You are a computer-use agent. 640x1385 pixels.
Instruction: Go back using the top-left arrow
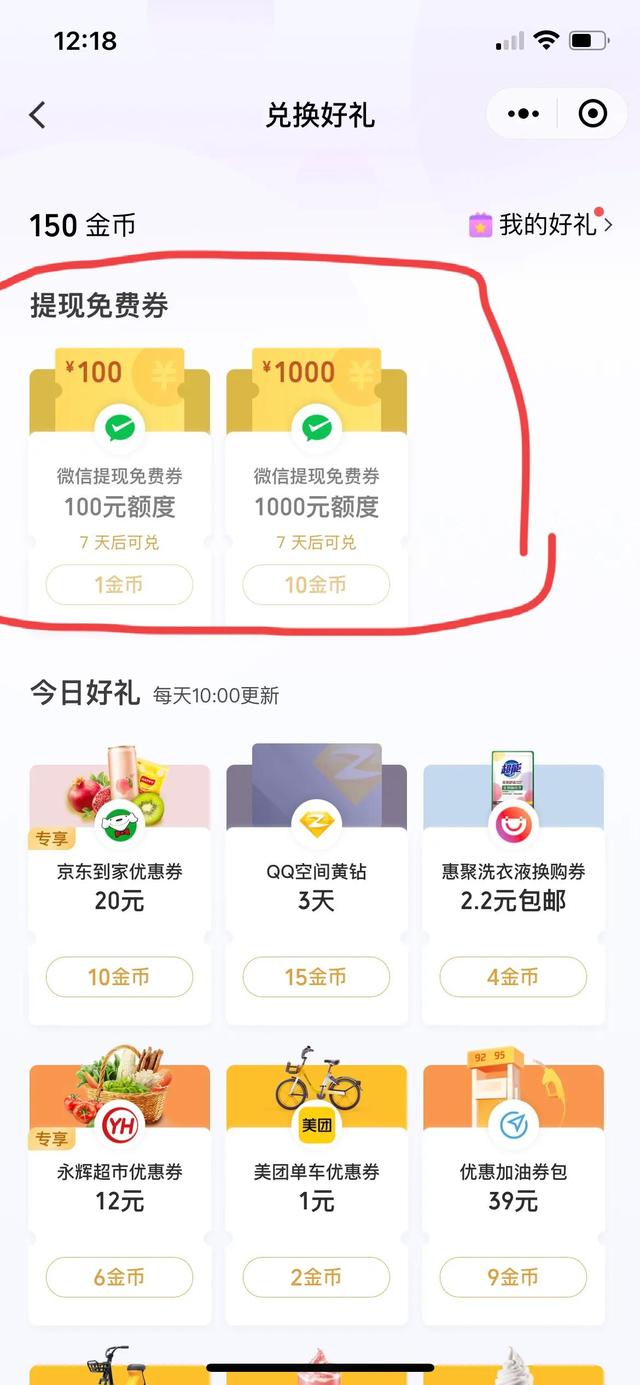pos(38,115)
